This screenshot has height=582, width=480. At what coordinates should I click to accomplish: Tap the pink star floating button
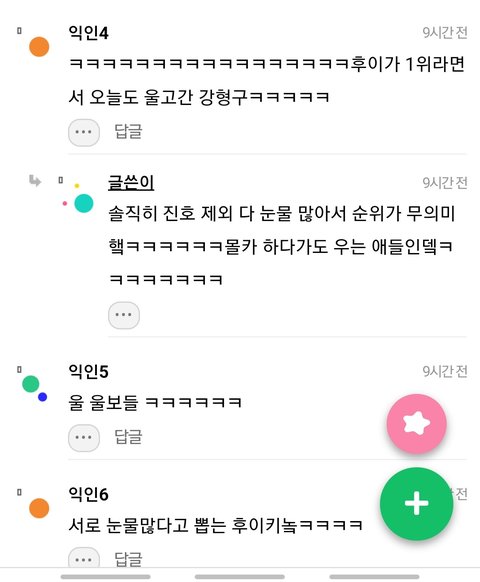tap(417, 424)
